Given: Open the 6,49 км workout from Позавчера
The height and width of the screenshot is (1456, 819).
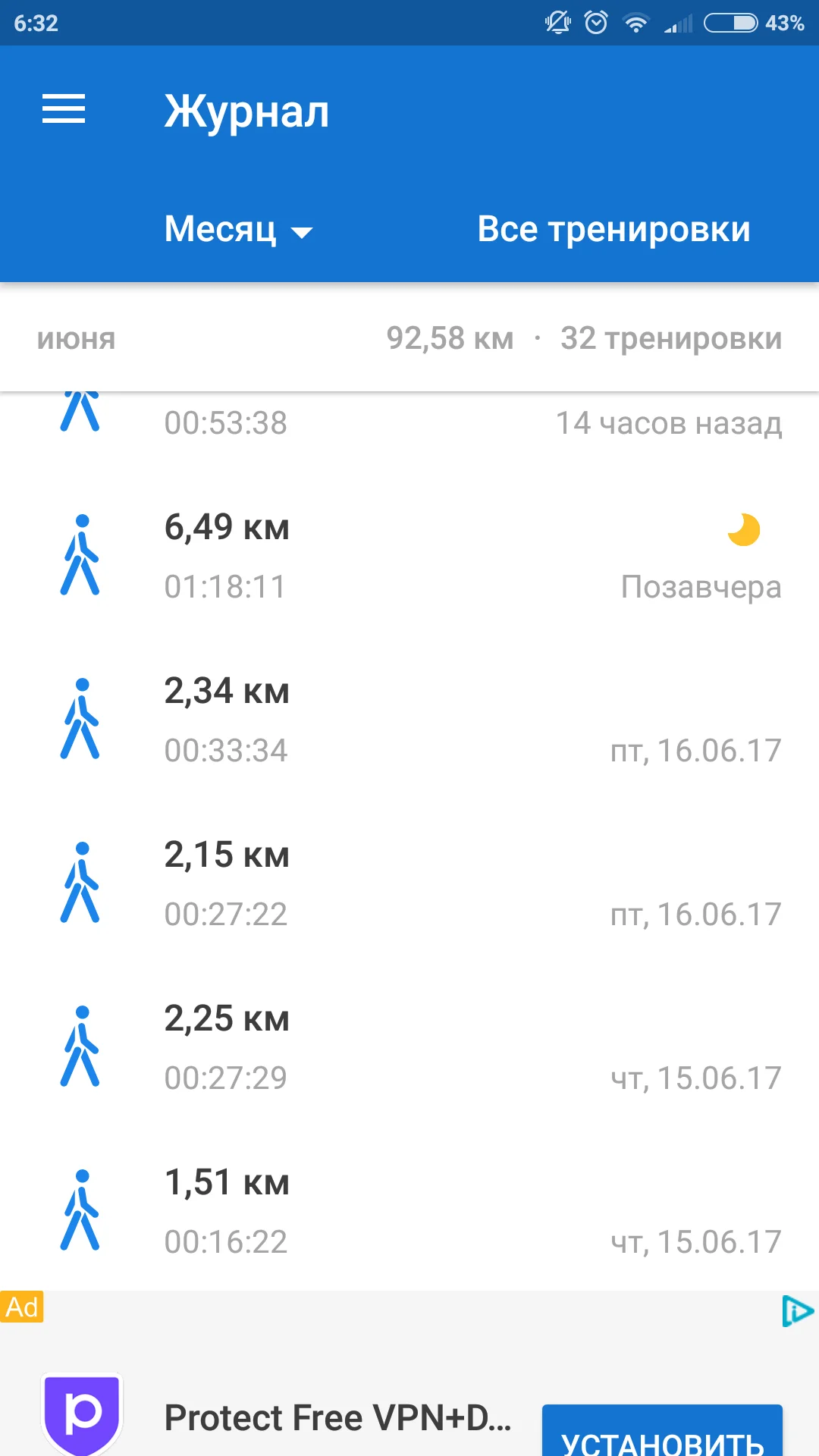Looking at the screenshot, I should 409,556.
